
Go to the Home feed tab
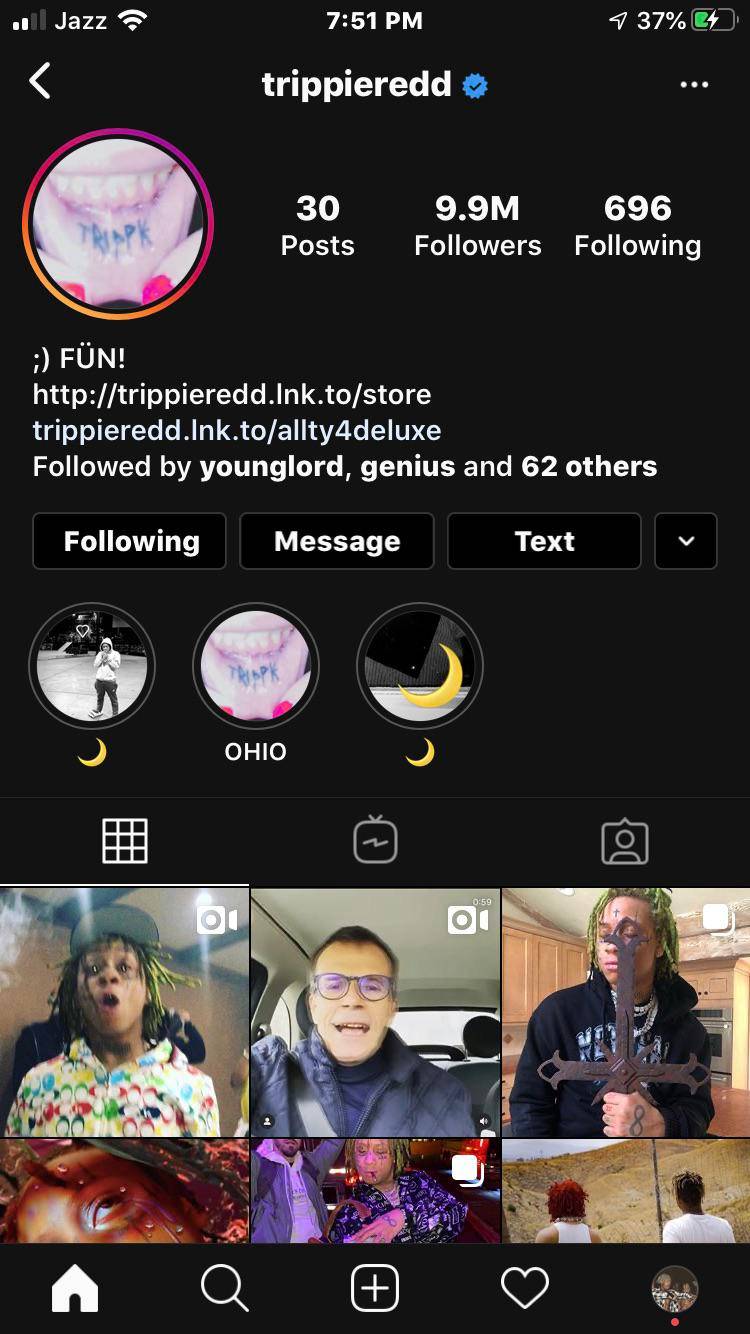(75, 1288)
